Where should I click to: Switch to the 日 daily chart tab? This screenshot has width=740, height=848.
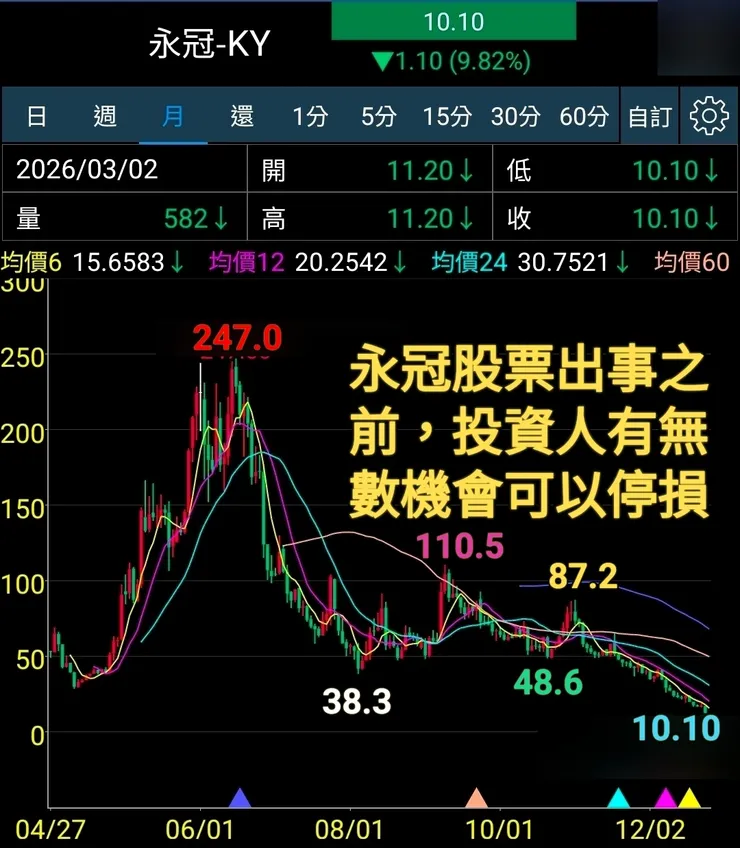click(x=37, y=115)
